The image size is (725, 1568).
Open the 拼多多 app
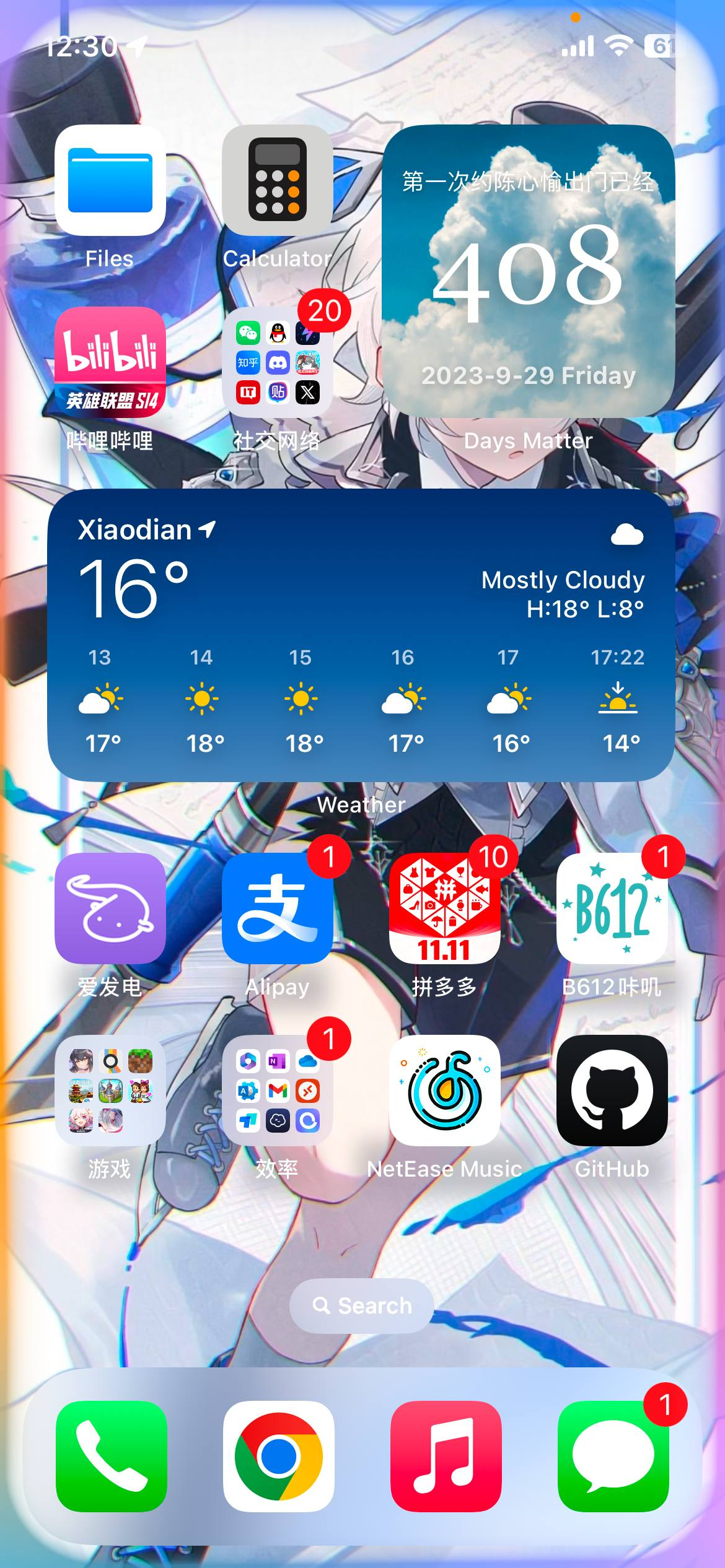point(445,908)
